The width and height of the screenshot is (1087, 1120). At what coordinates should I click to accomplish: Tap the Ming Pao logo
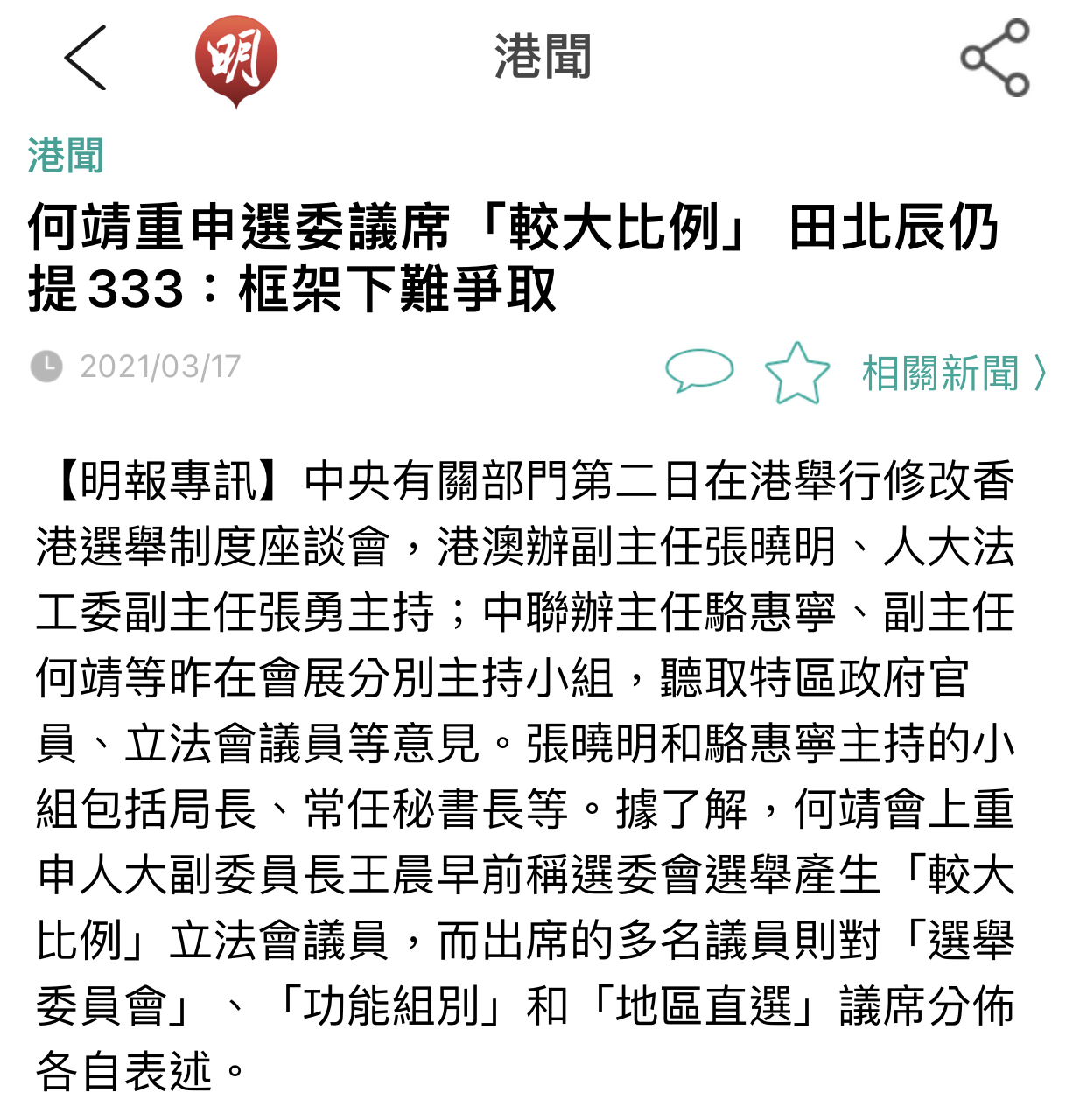point(235,59)
